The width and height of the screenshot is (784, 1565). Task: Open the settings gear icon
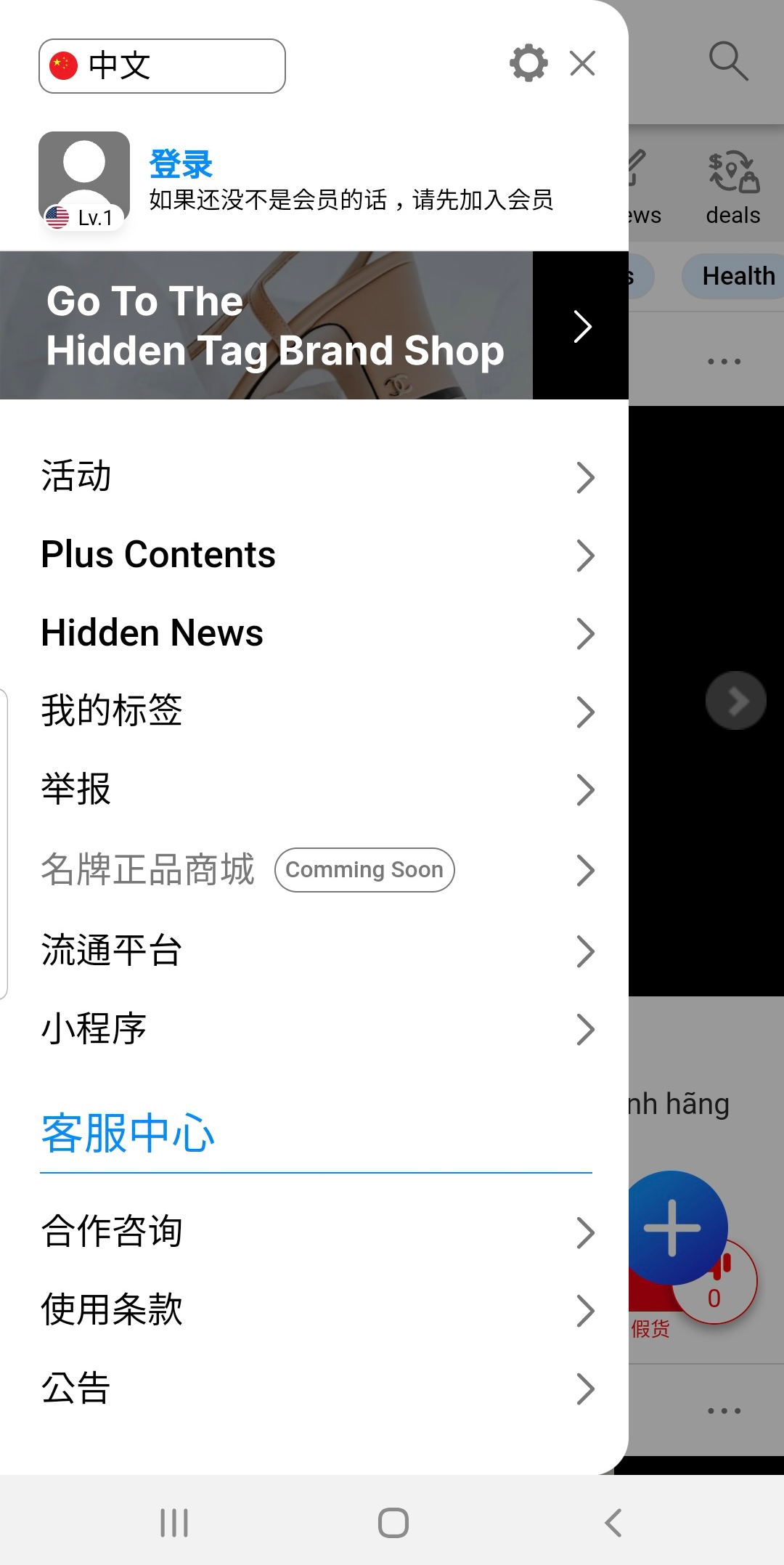click(528, 63)
